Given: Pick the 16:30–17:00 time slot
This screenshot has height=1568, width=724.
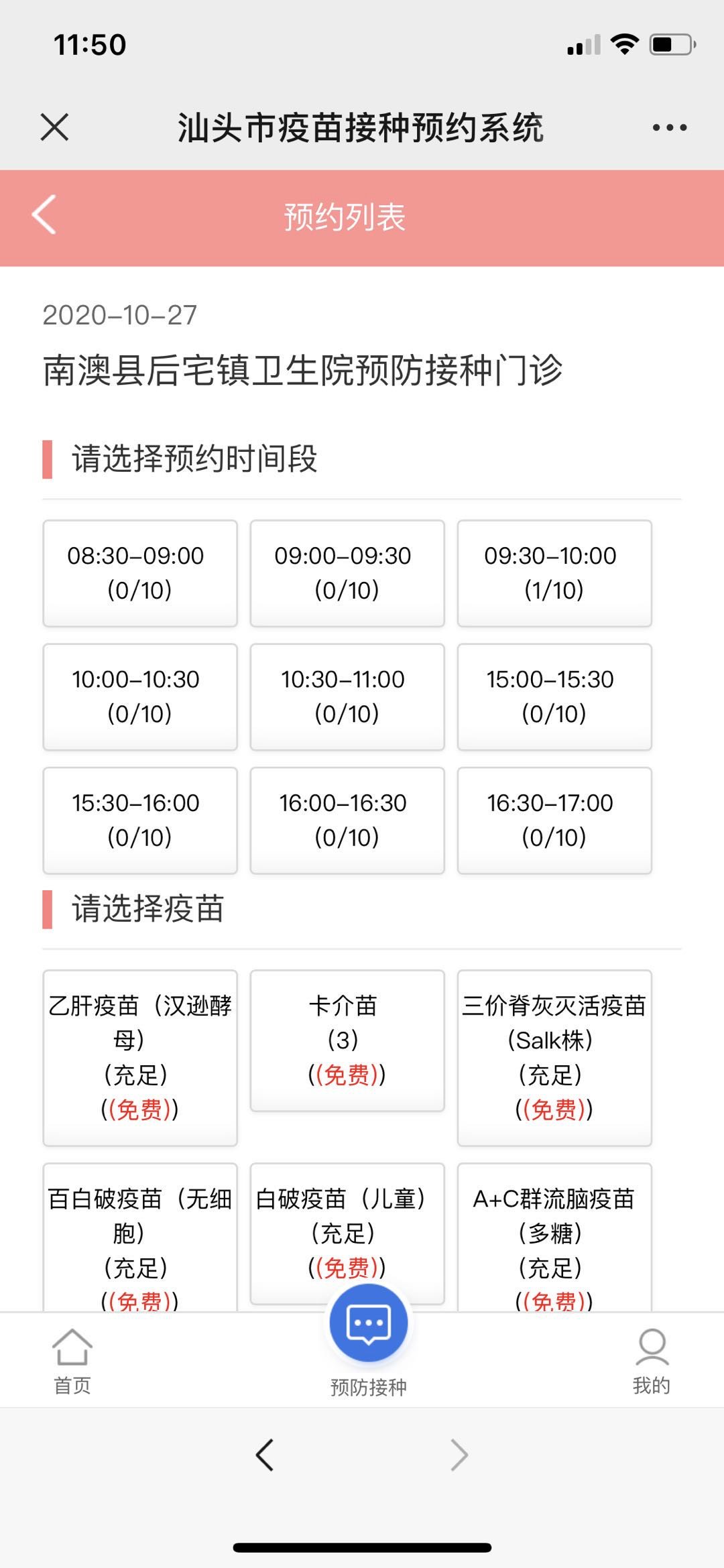Looking at the screenshot, I should tap(554, 820).
